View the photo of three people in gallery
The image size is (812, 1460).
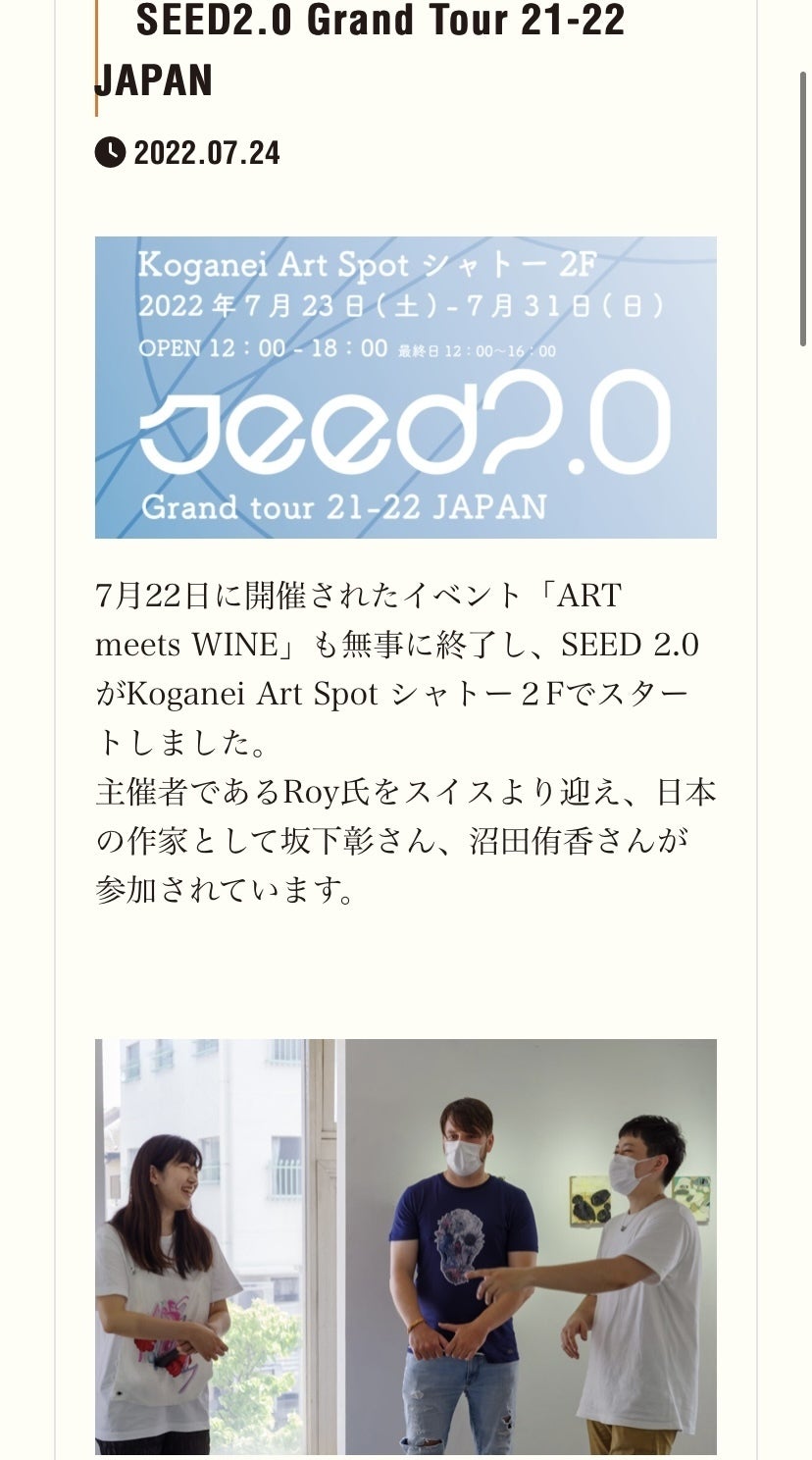coord(405,1245)
